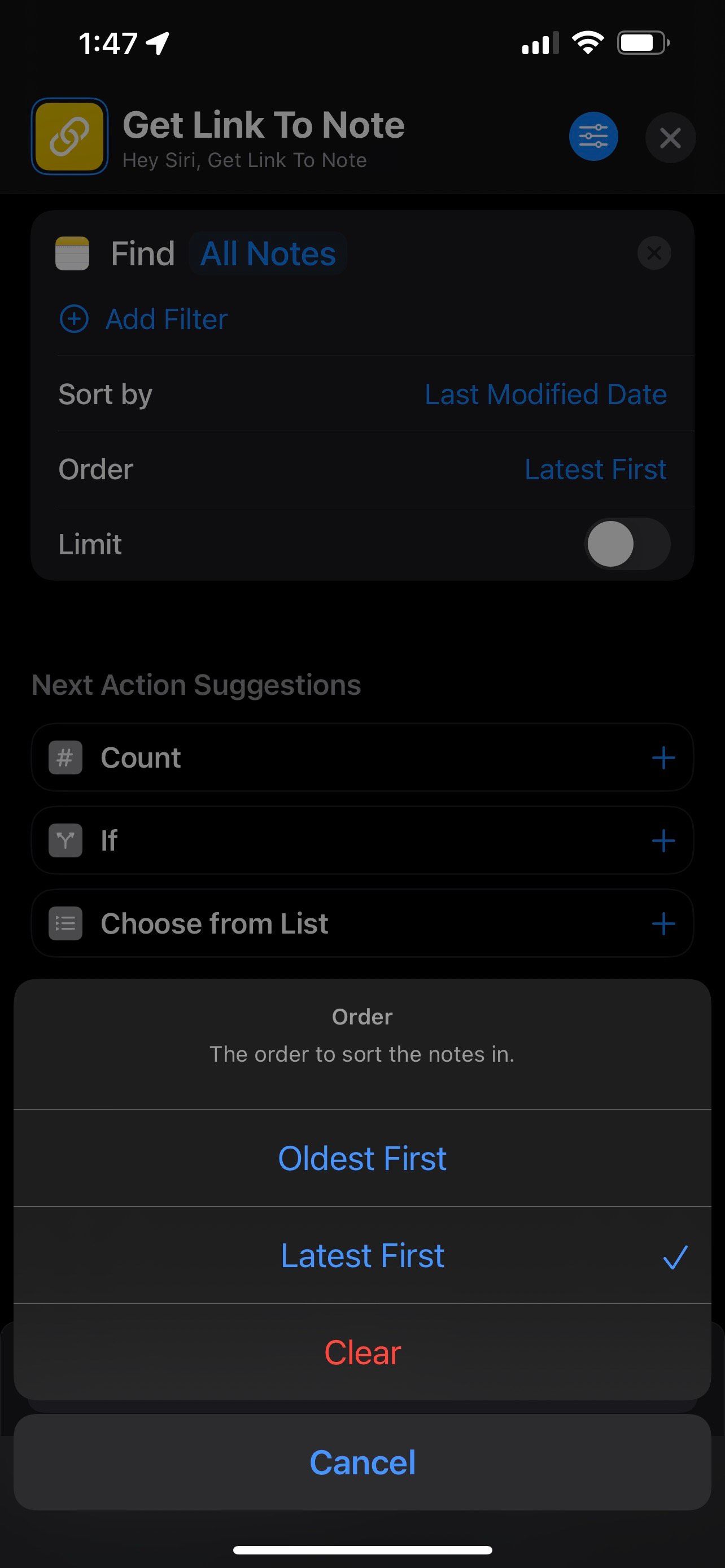
Task: Enable the Limit toggle
Action: pos(628,544)
